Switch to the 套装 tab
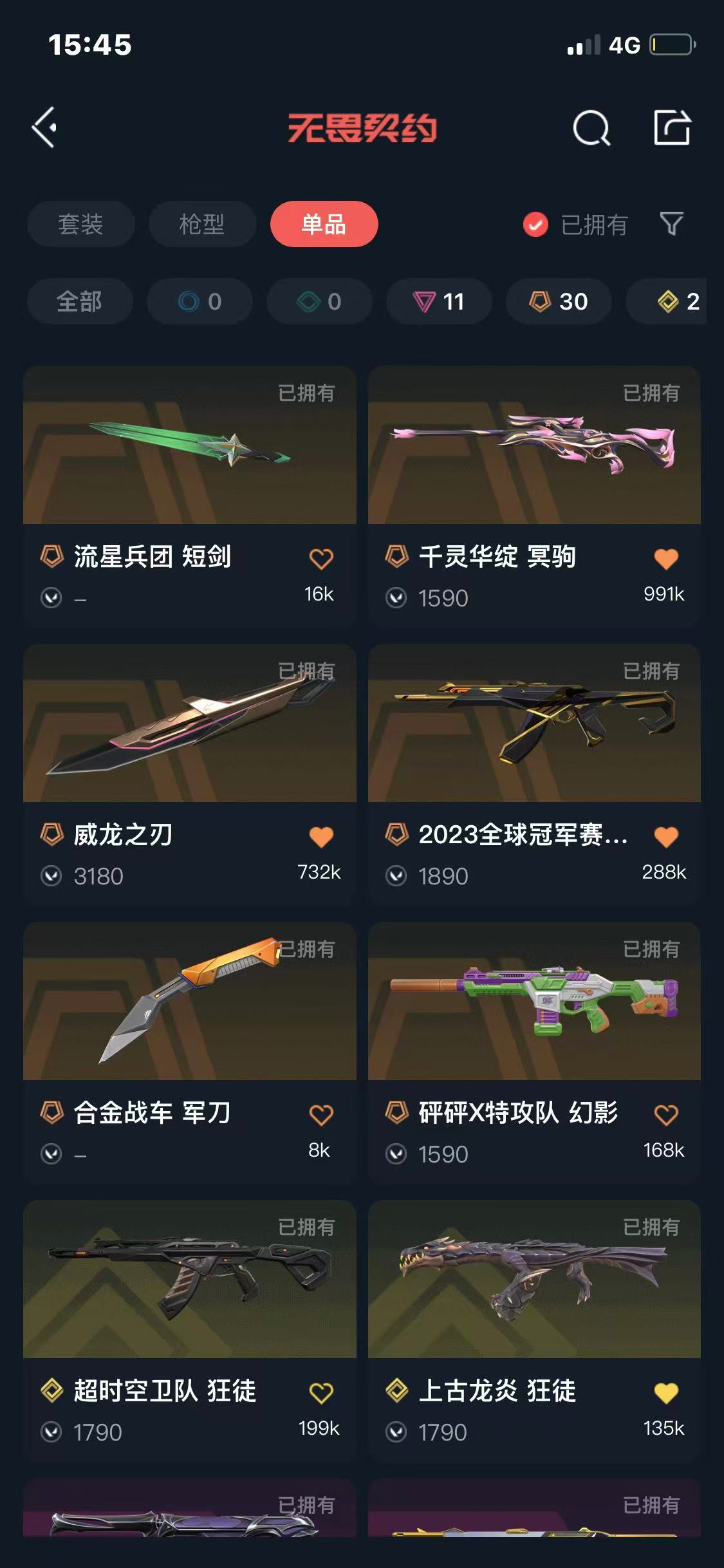This screenshot has height=1568, width=724. coord(80,224)
